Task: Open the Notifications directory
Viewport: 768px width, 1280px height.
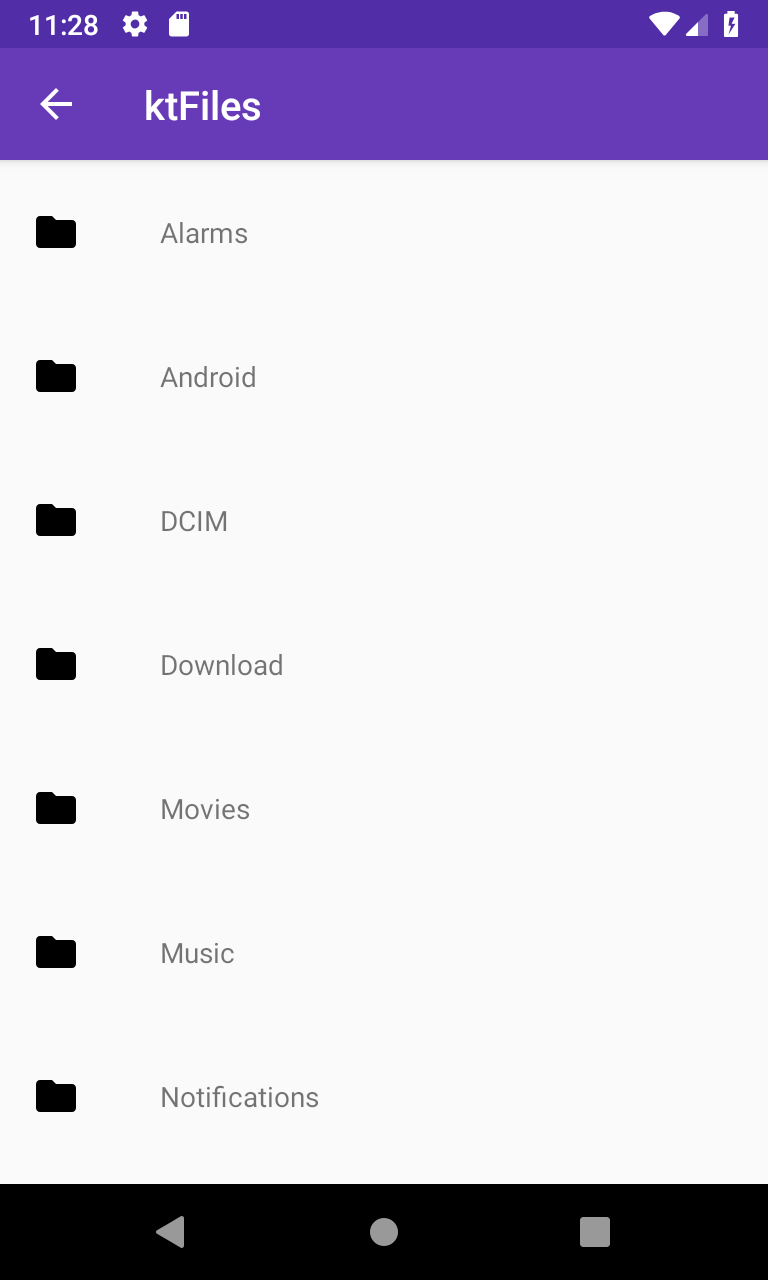Action: [x=238, y=1096]
